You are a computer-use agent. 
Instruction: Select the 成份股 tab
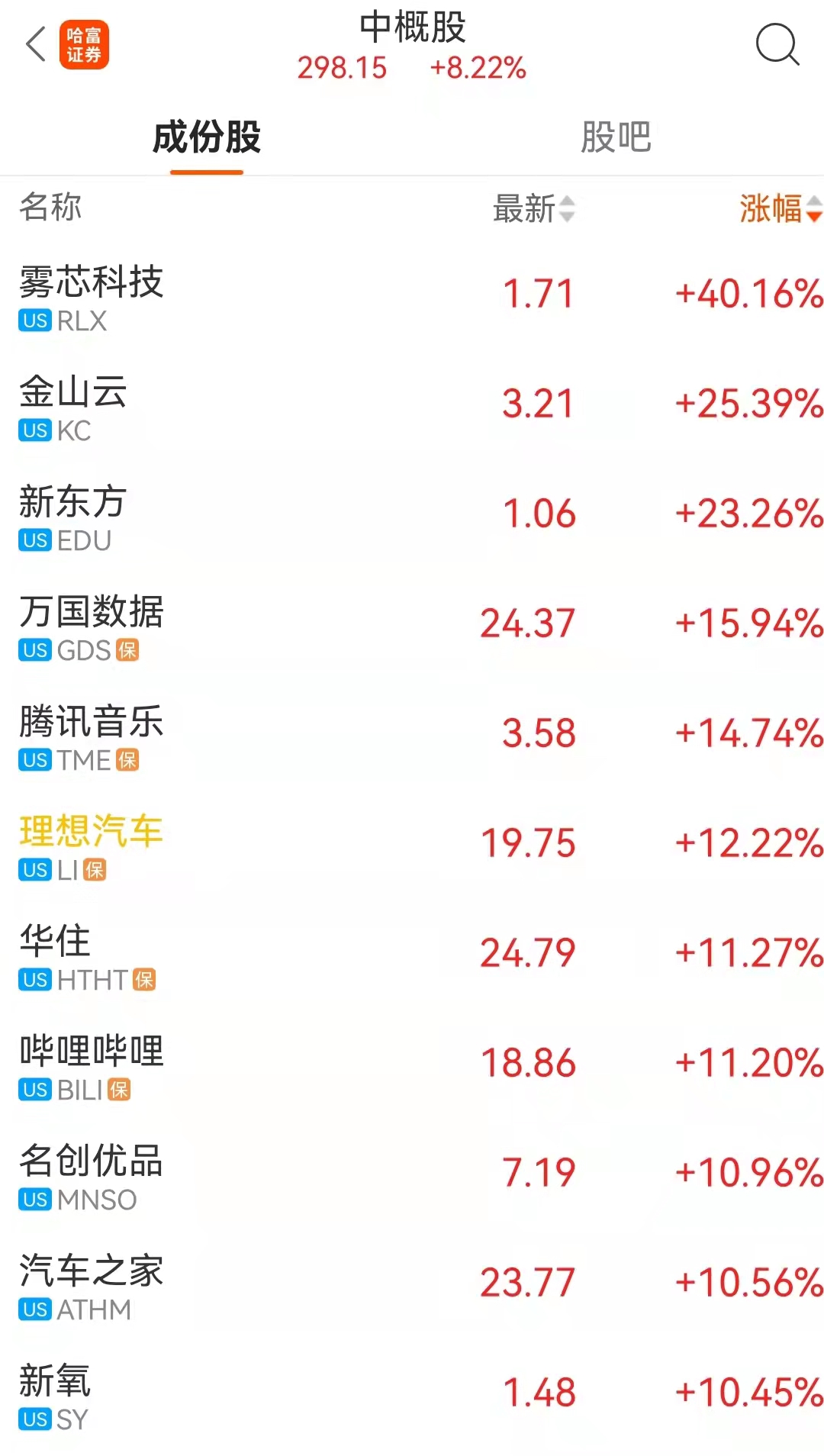coord(207,137)
